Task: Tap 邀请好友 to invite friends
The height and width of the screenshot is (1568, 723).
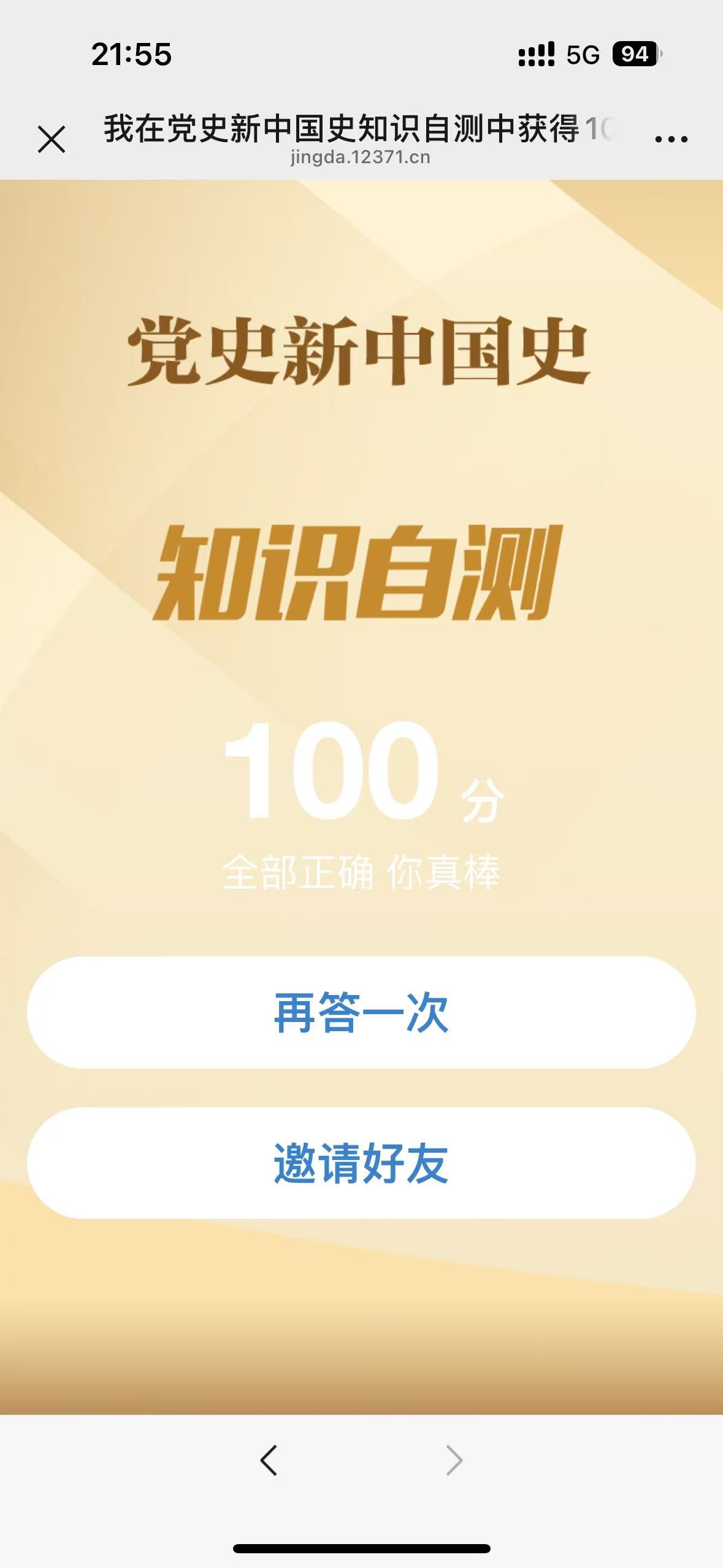Action: pyautogui.click(x=361, y=1163)
